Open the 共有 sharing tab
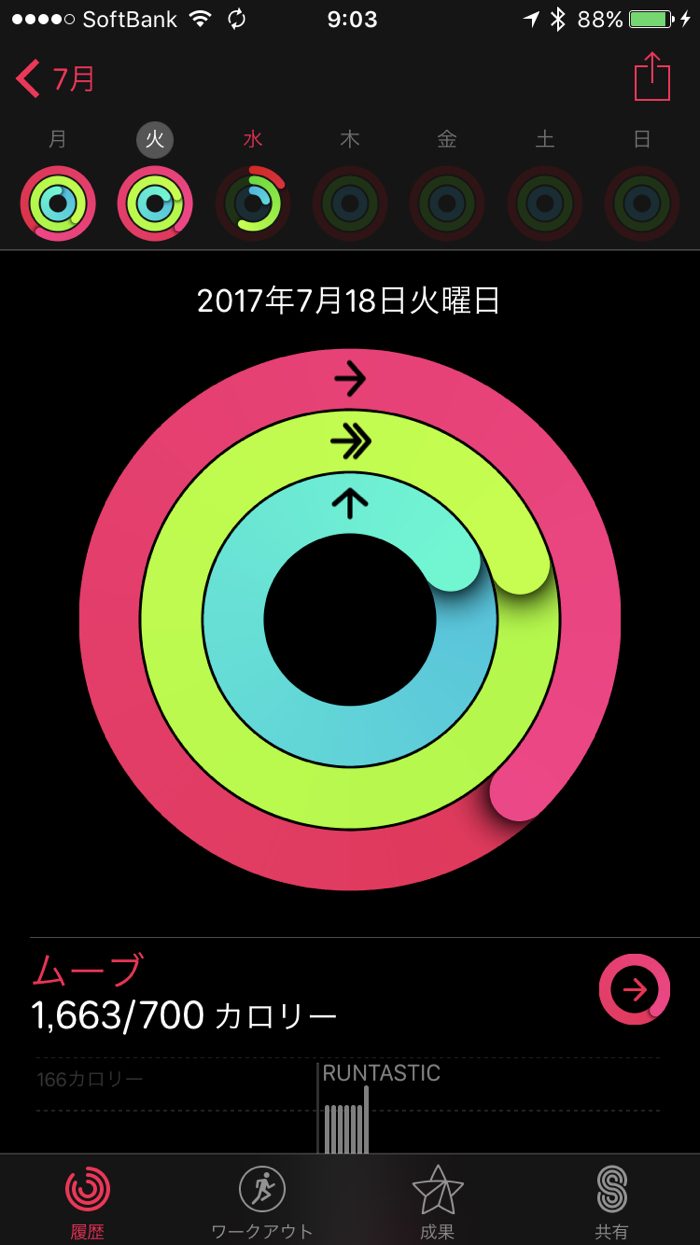Screen dimensions: 700x1245 [x=611, y=1200]
